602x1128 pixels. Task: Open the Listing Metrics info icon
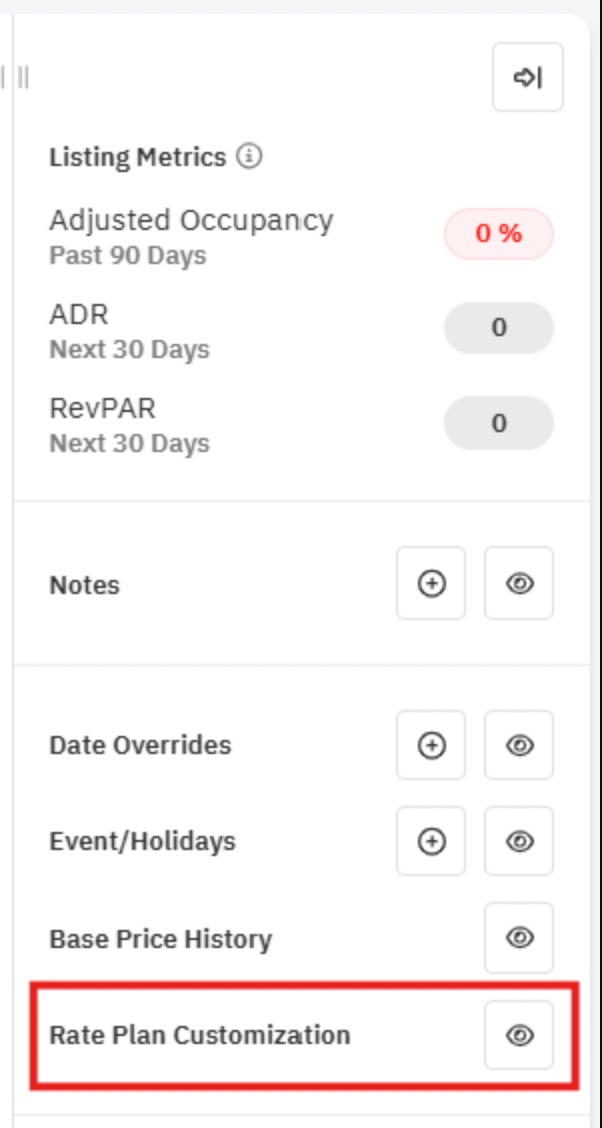point(250,155)
